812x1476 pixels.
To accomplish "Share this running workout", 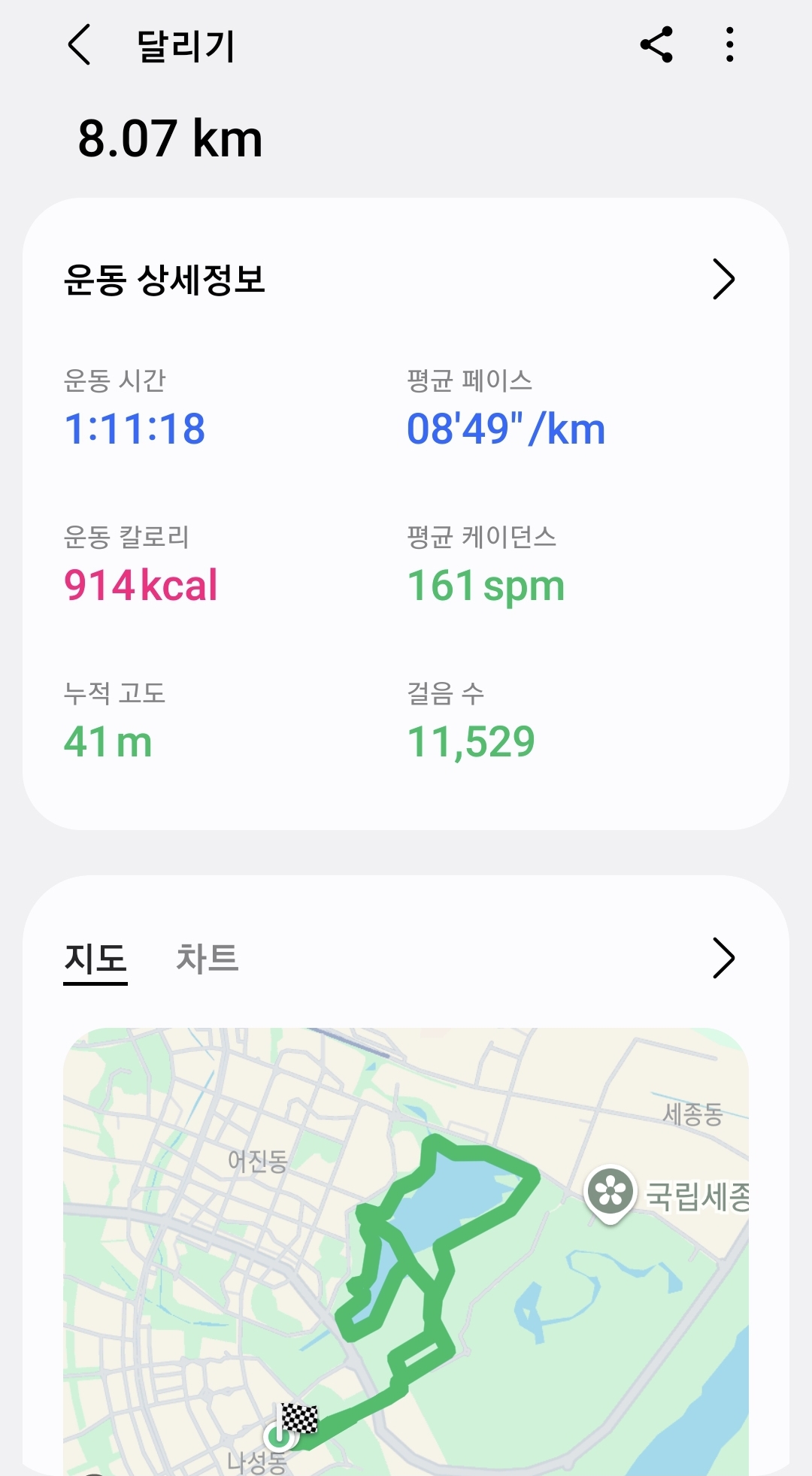I will point(656,45).
